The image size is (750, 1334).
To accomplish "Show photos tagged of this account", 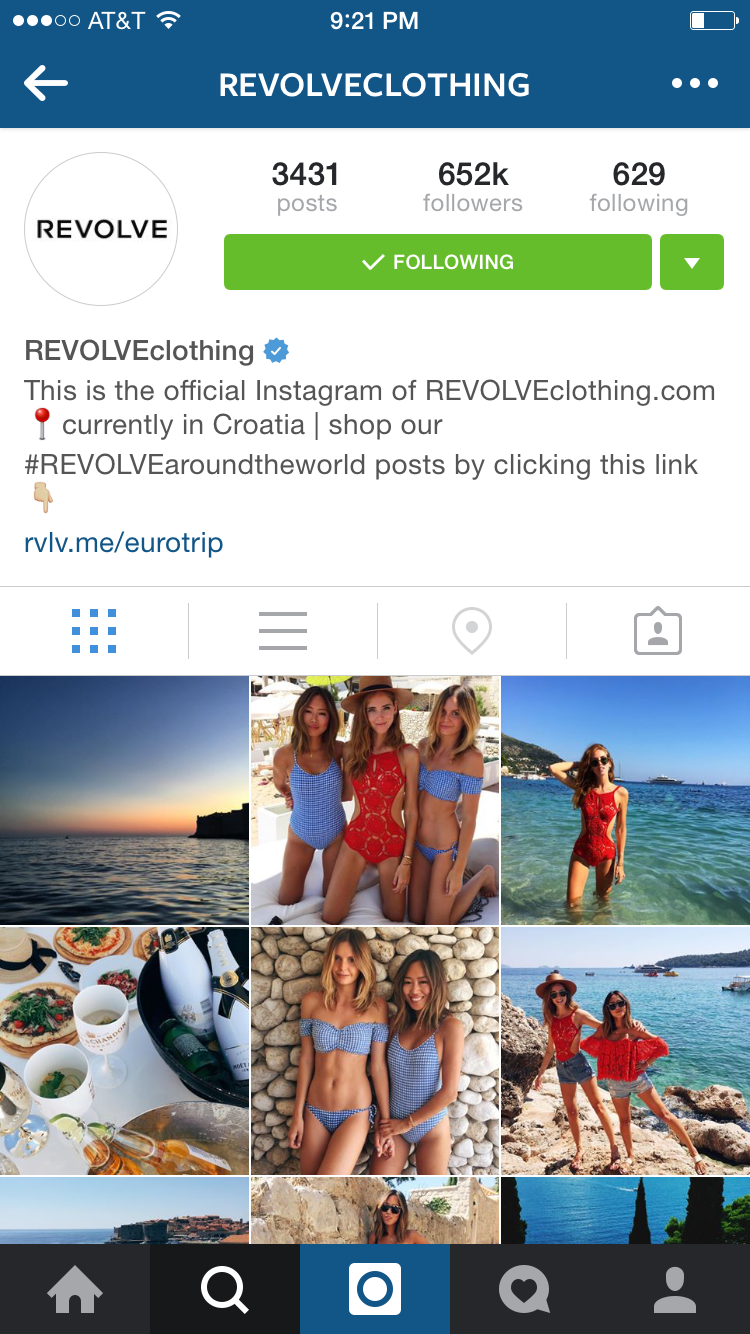I will pos(657,631).
